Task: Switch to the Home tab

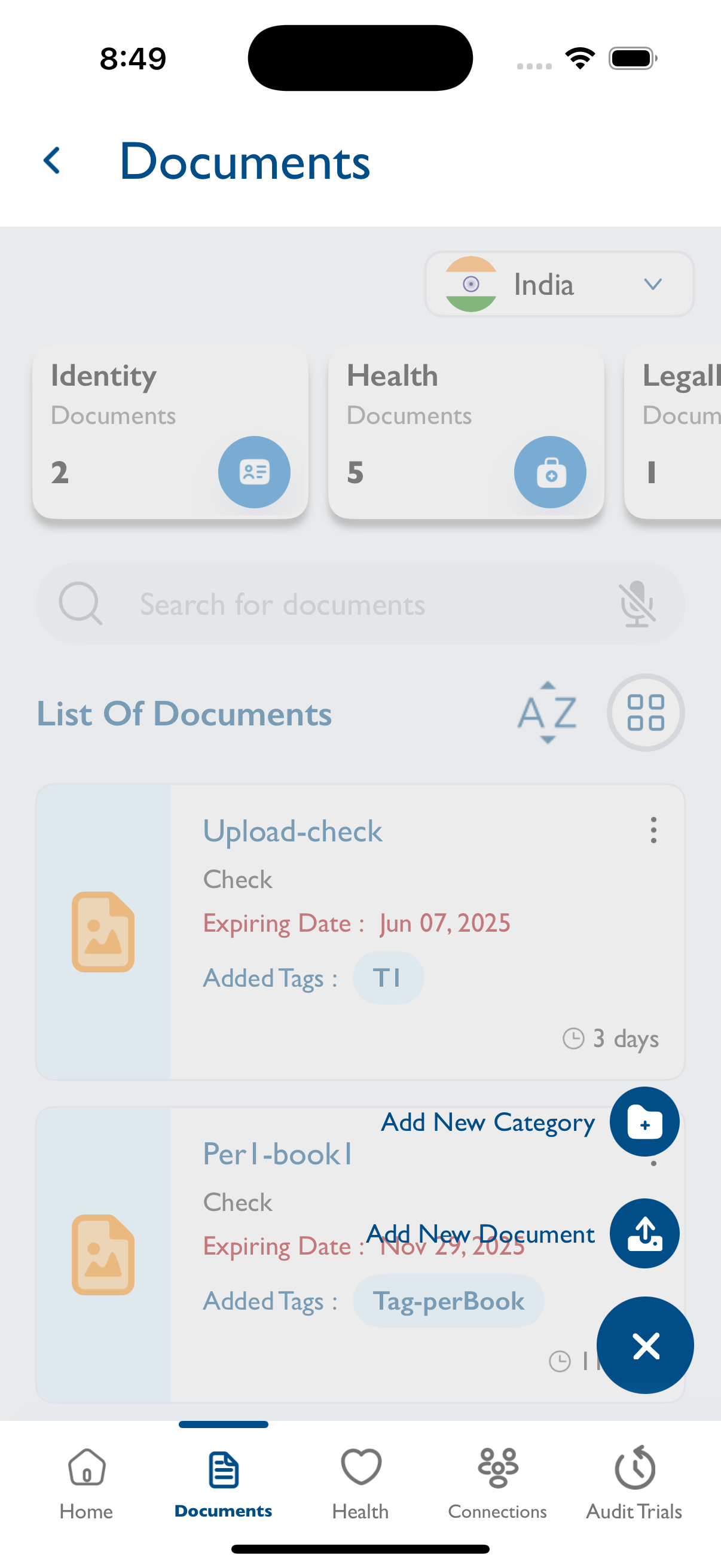Action: (87, 1484)
